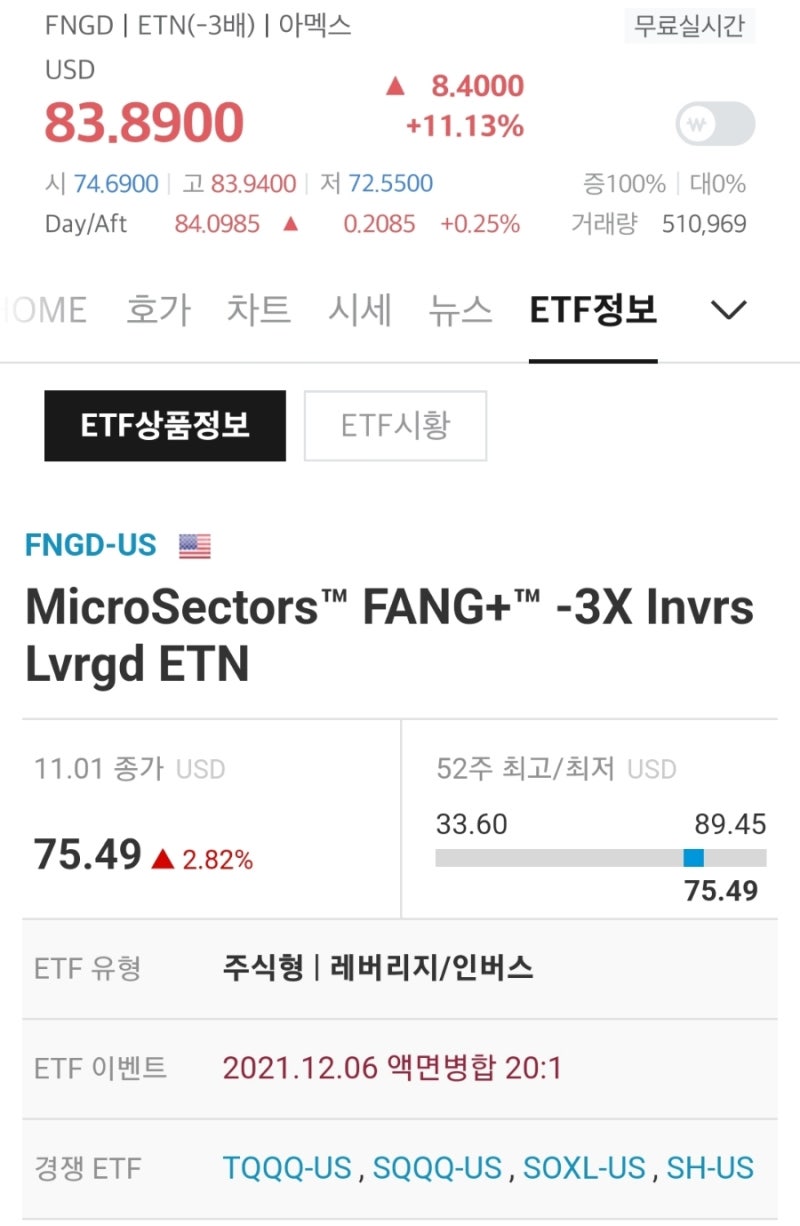
Task: Open the 뉴스 tab
Action: tap(459, 310)
